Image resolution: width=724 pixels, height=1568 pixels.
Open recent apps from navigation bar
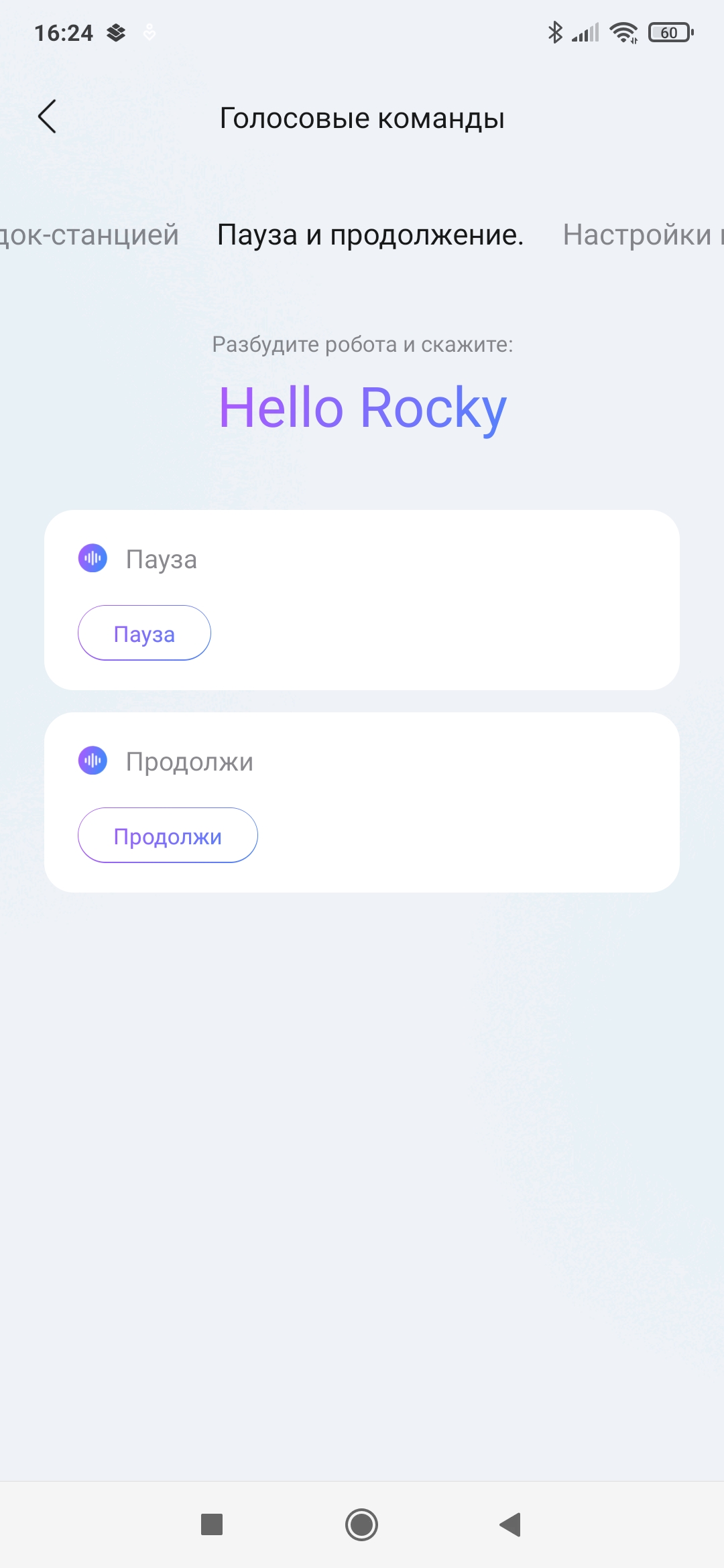[x=212, y=1524]
